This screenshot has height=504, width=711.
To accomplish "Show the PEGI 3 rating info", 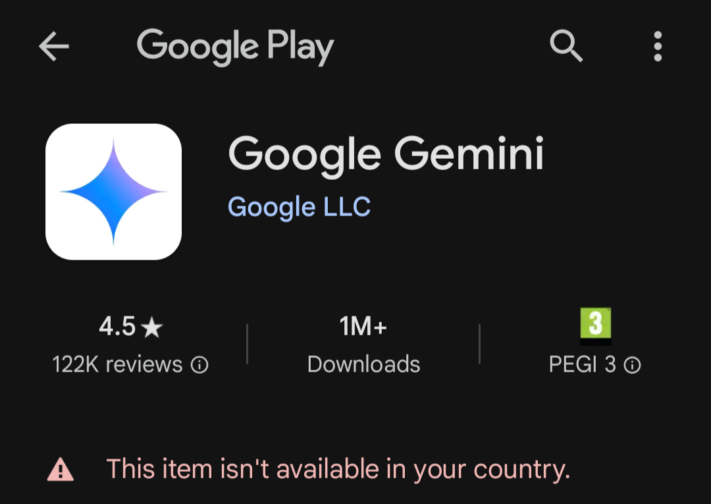I will (632, 365).
